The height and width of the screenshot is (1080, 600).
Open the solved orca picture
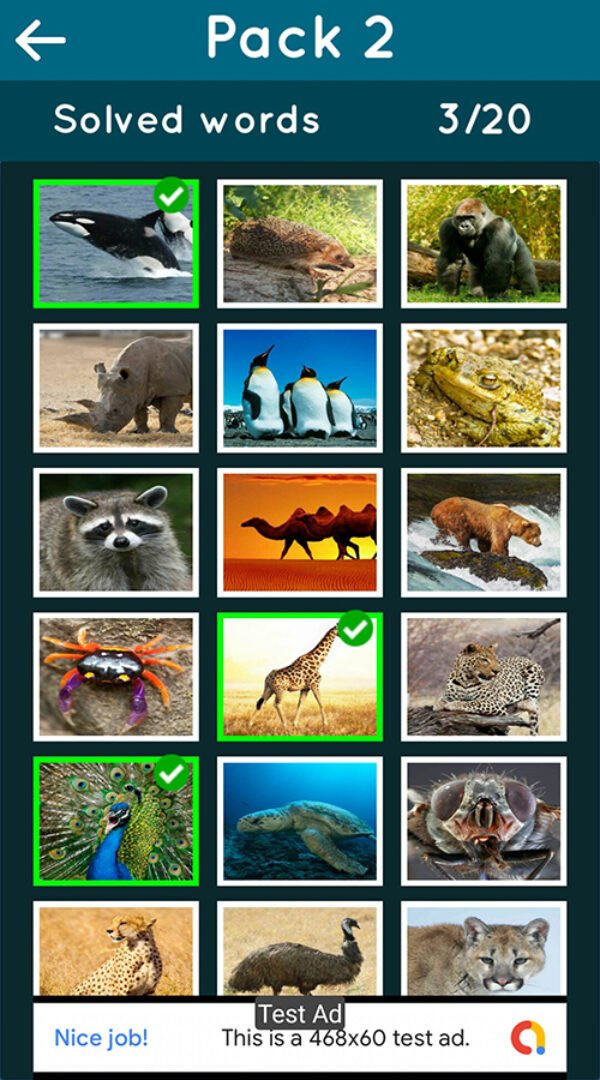click(116, 243)
